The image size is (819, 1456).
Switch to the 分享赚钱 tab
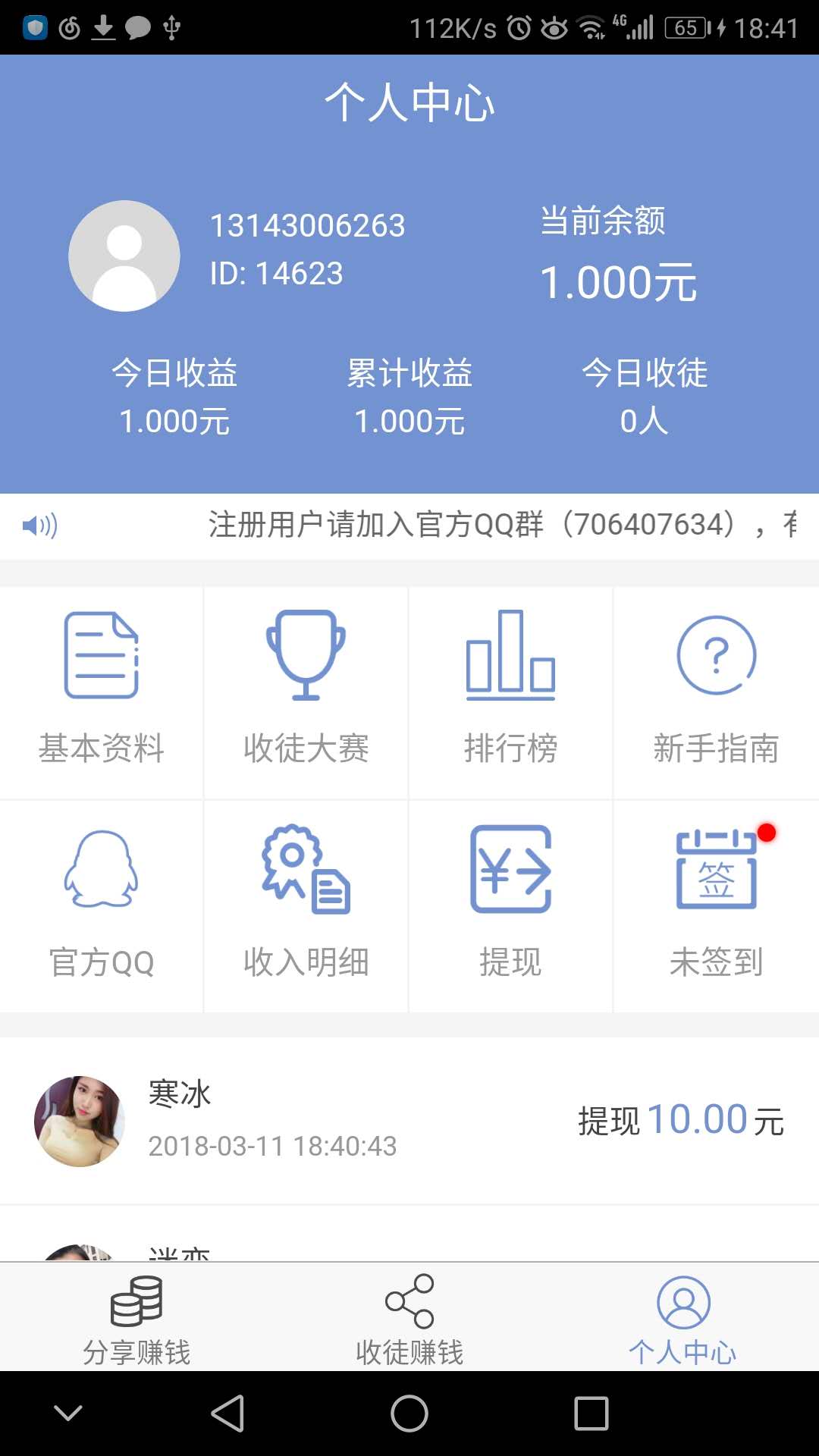136,1317
